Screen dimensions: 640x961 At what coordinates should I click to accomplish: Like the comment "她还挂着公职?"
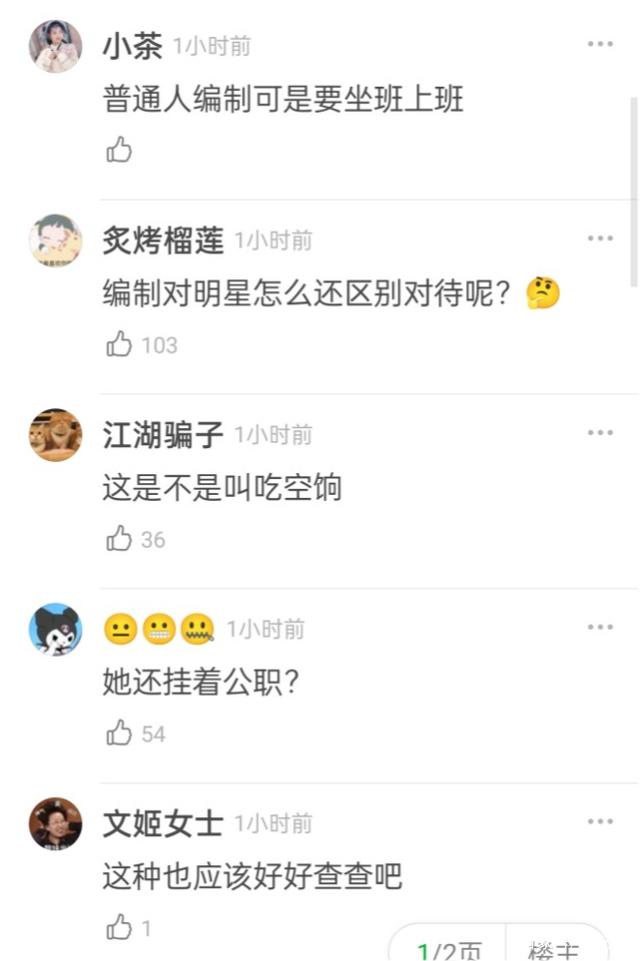pos(119,734)
